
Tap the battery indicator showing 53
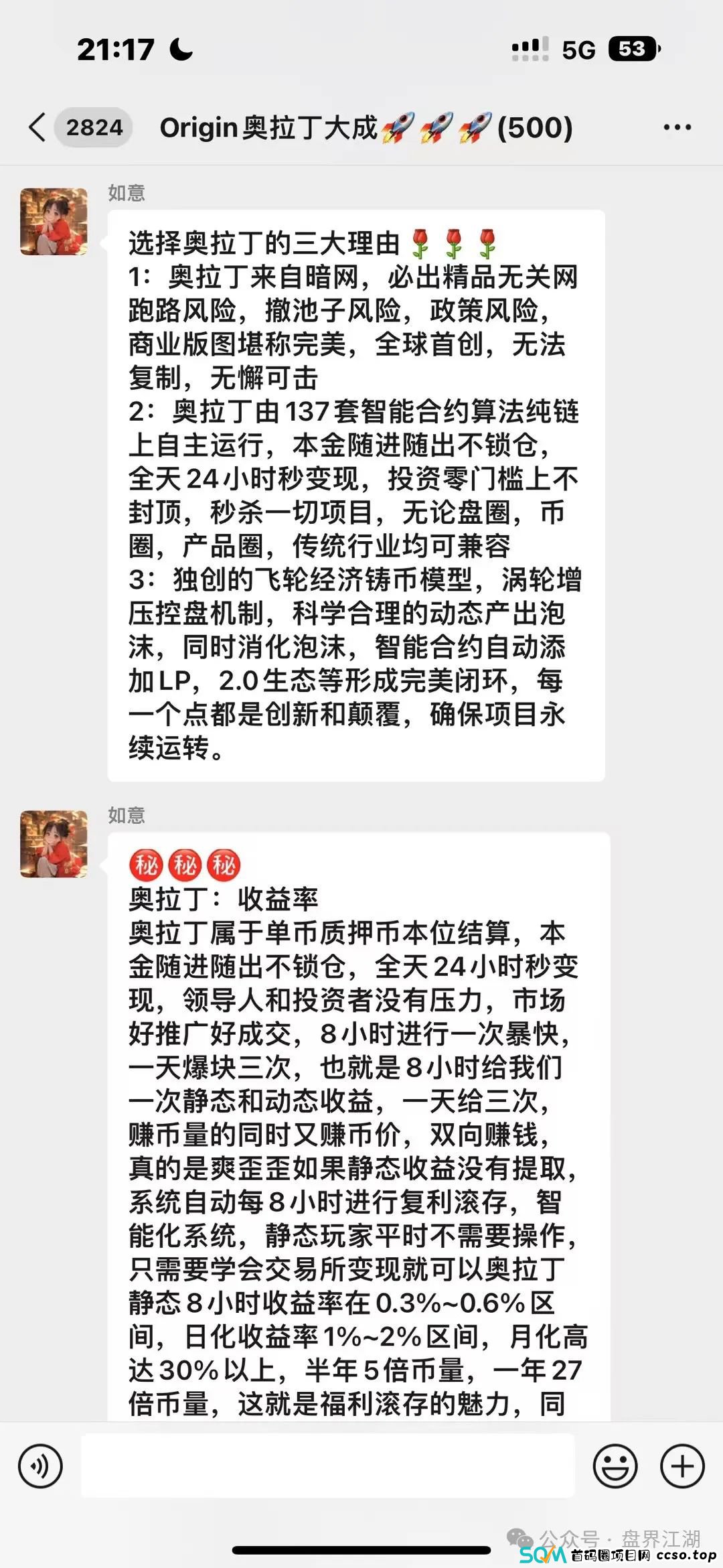(x=635, y=48)
